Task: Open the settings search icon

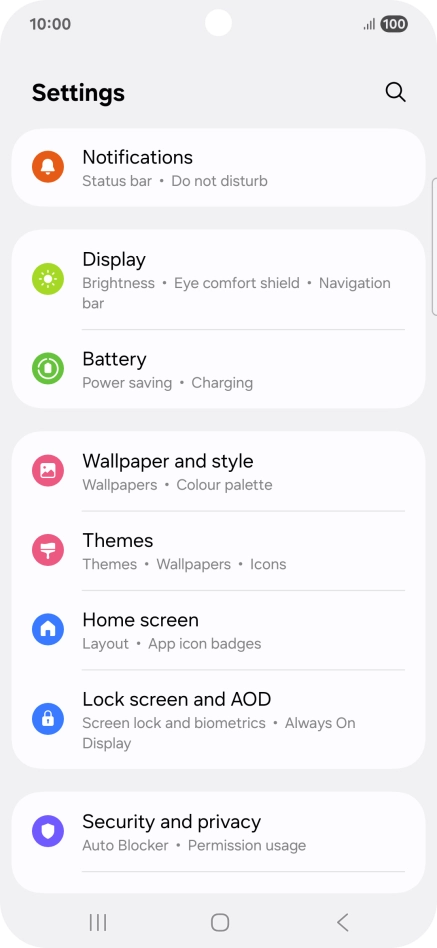Action: [395, 93]
